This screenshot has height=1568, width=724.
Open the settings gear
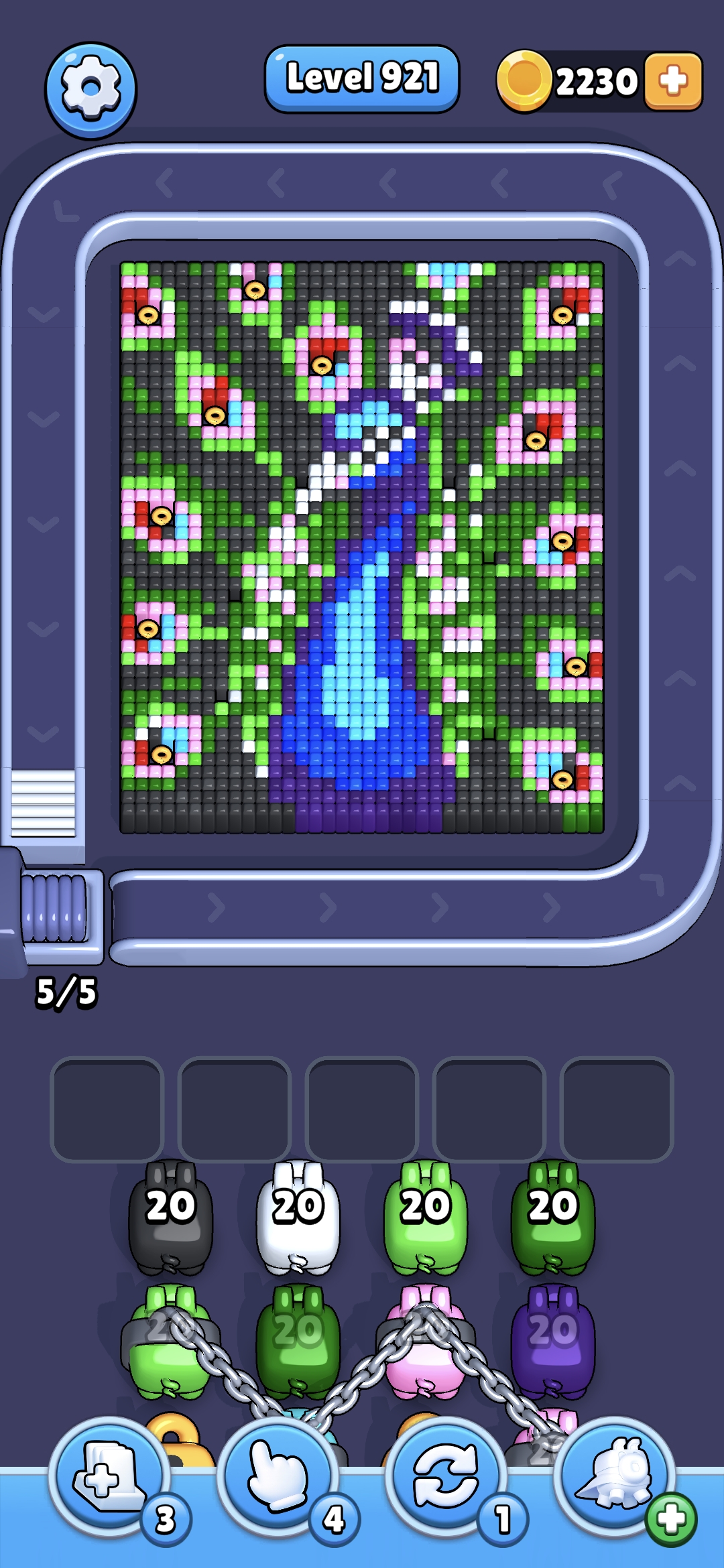(90, 90)
